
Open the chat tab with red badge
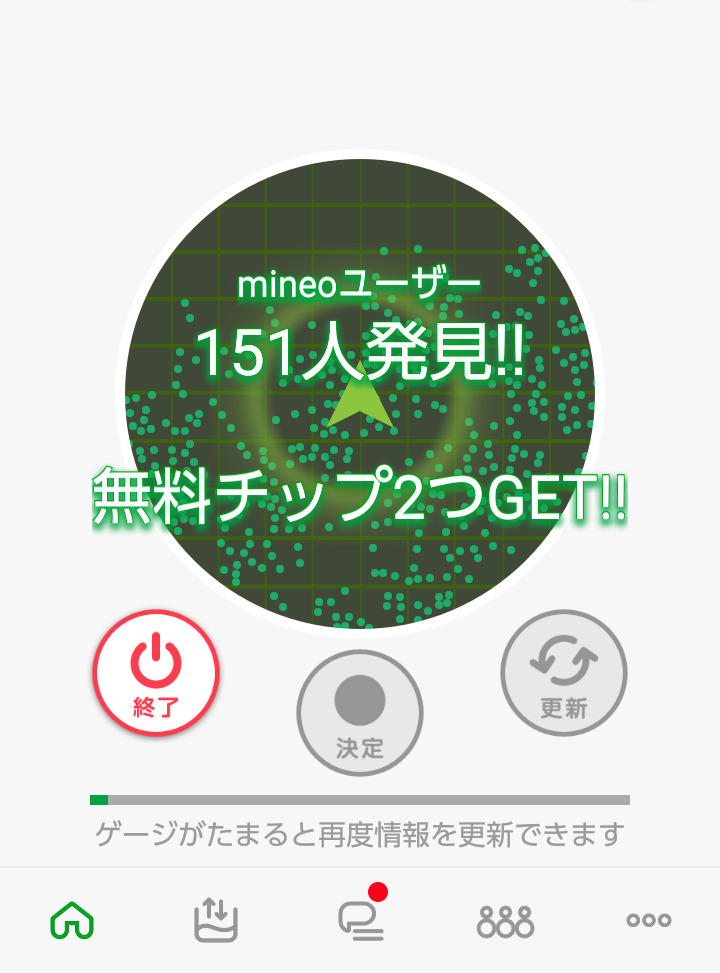point(362,915)
